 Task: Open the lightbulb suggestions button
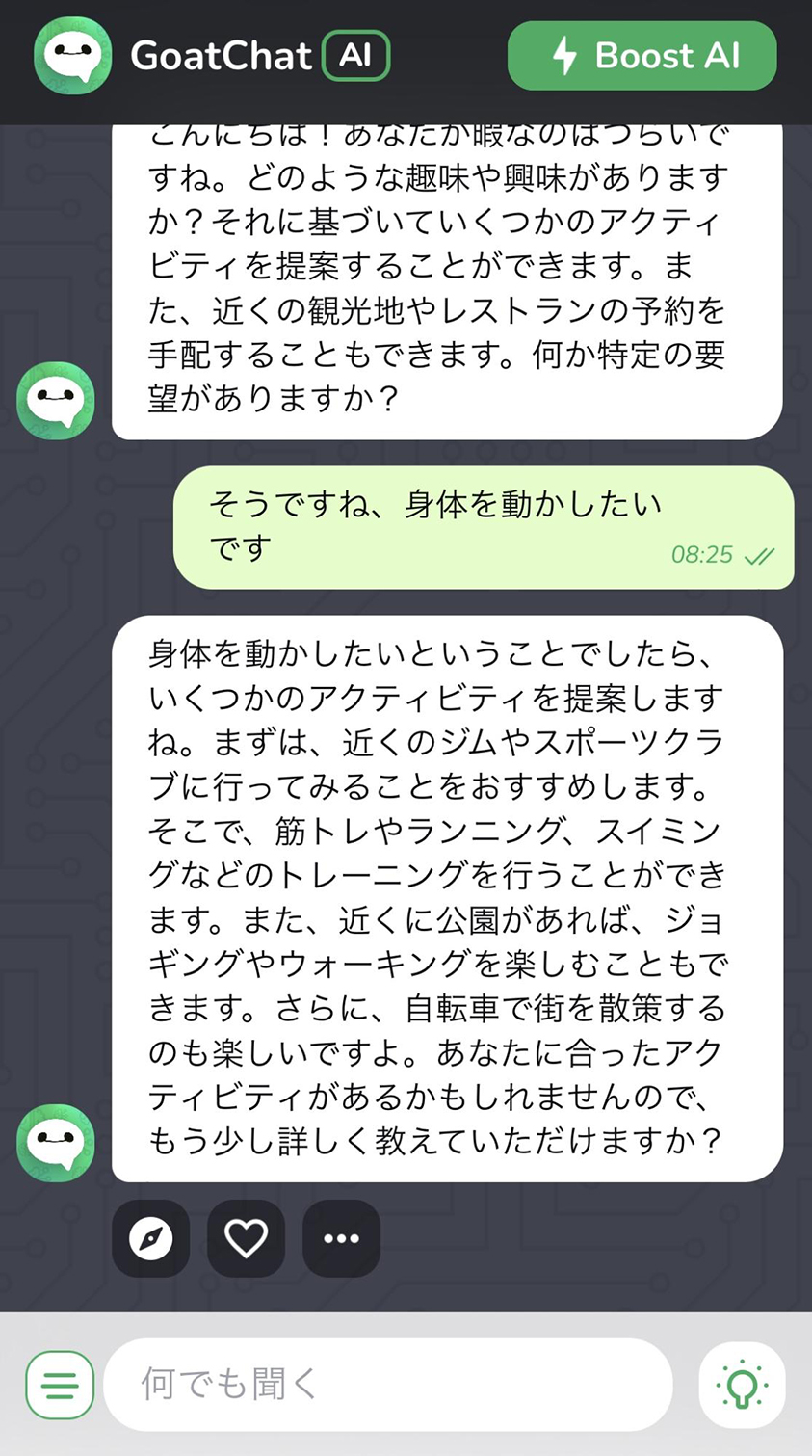coord(742,1385)
